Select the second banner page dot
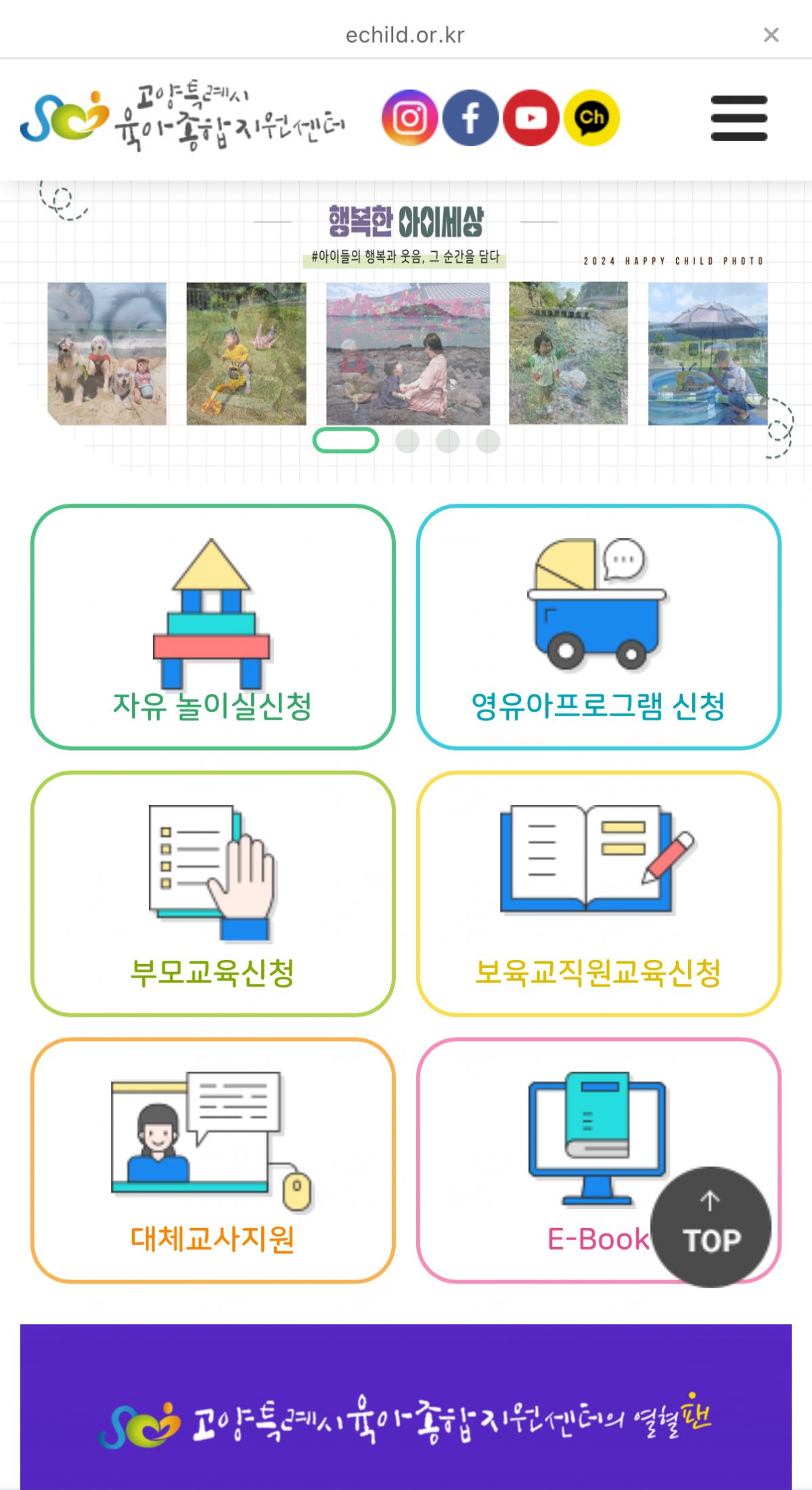Image resolution: width=812 pixels, height=1490 pixels. coord(407,441)
